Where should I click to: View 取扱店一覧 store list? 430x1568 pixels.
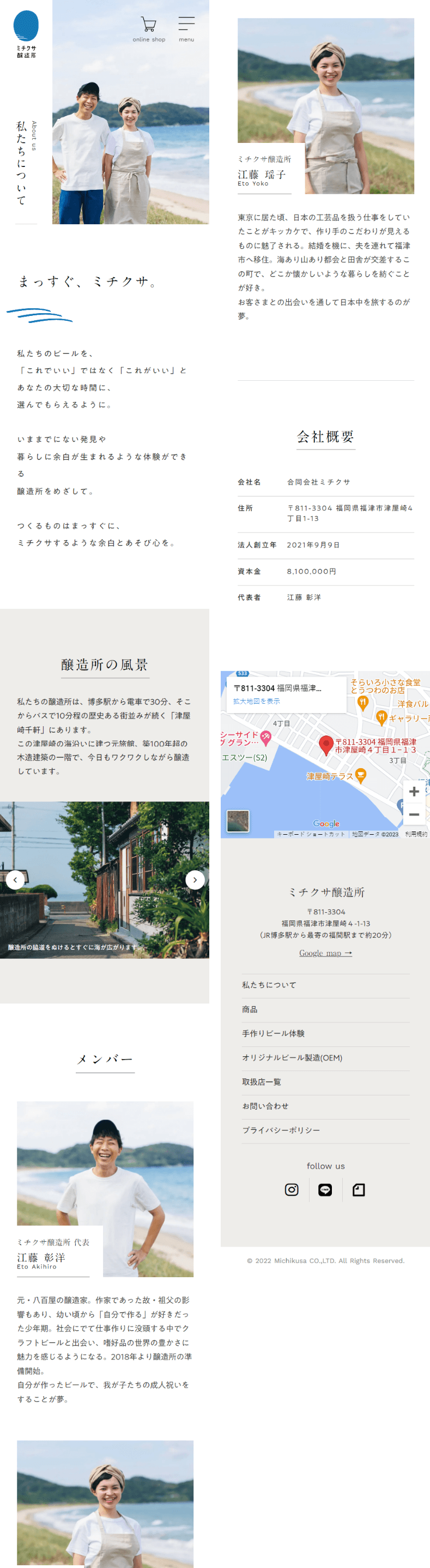(x=262, y=1082)
